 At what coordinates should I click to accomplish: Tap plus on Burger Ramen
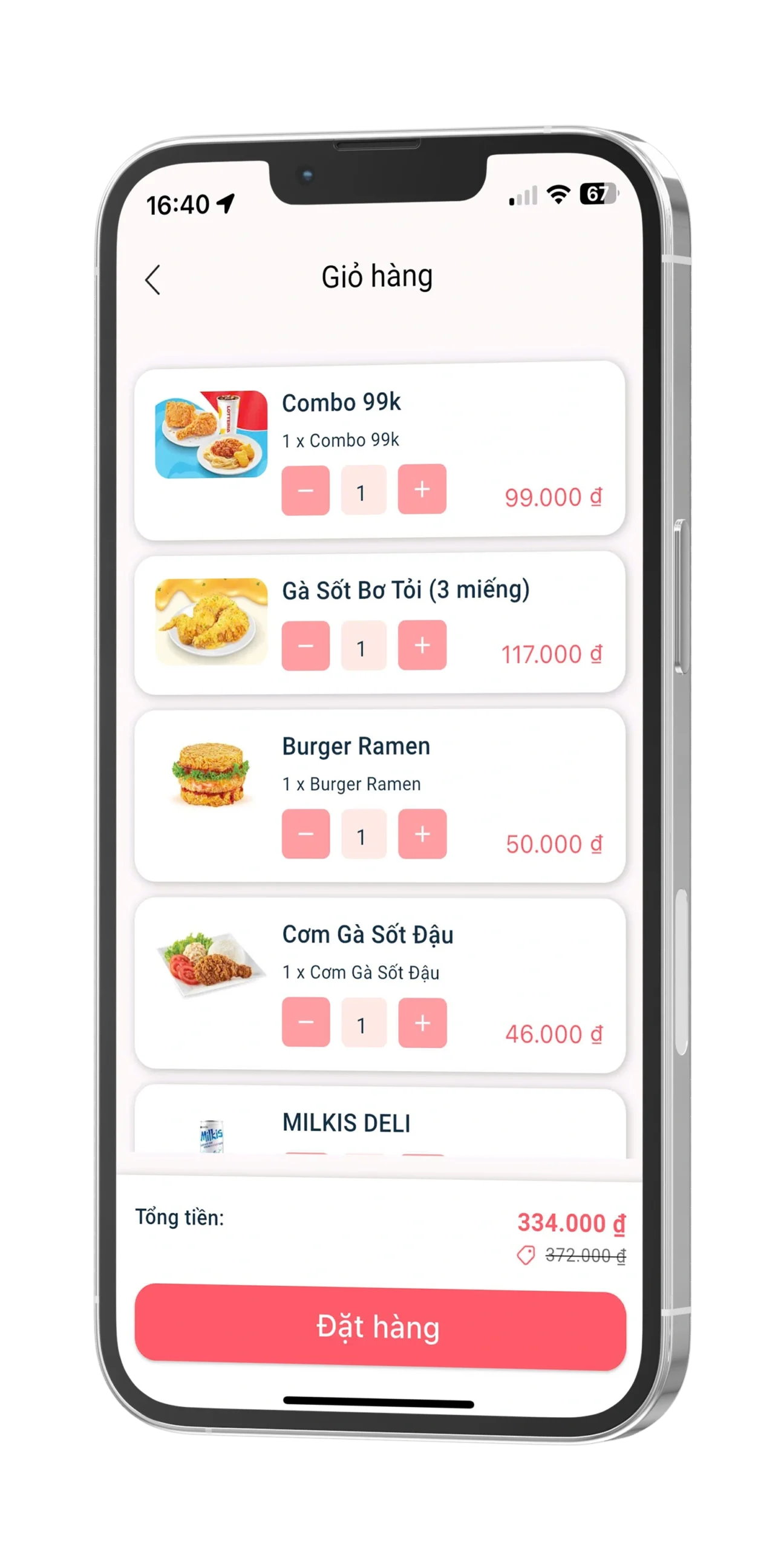pyautogui.click(x=422, y=834)
